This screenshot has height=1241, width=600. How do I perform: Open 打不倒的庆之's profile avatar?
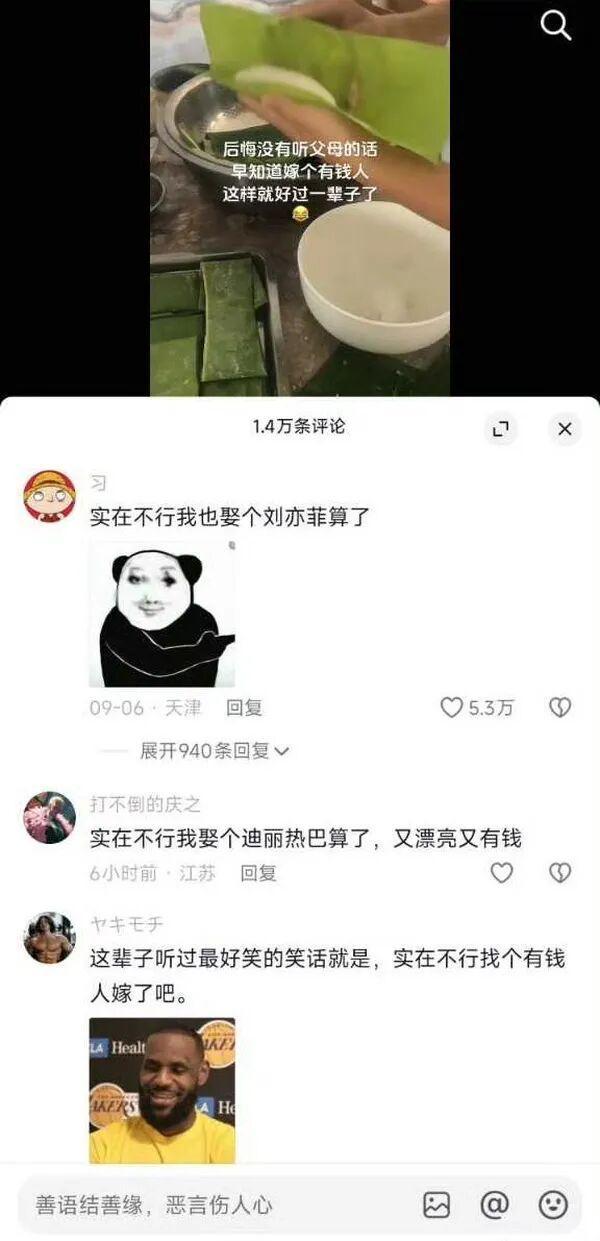tap(50, 818)
